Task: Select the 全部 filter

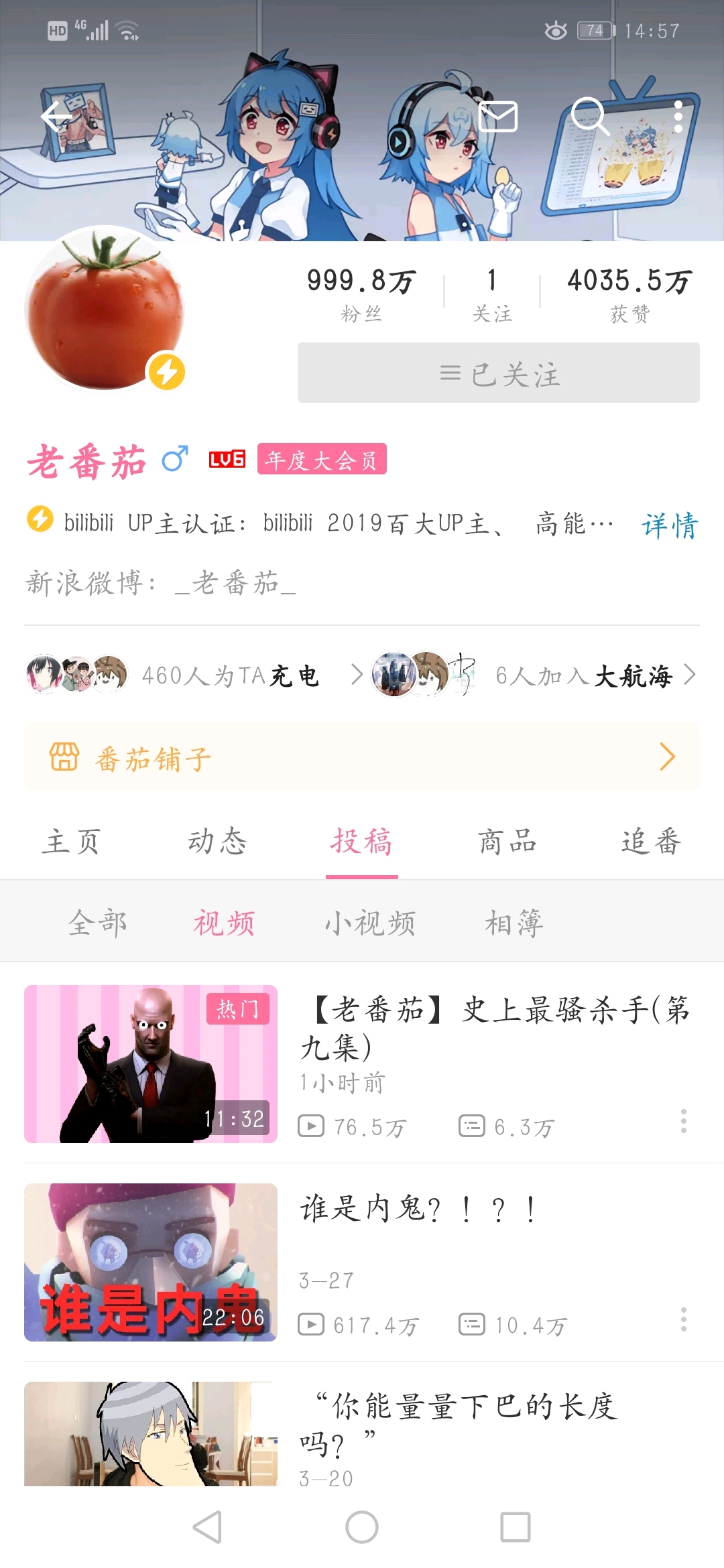Action: (97, 923)
